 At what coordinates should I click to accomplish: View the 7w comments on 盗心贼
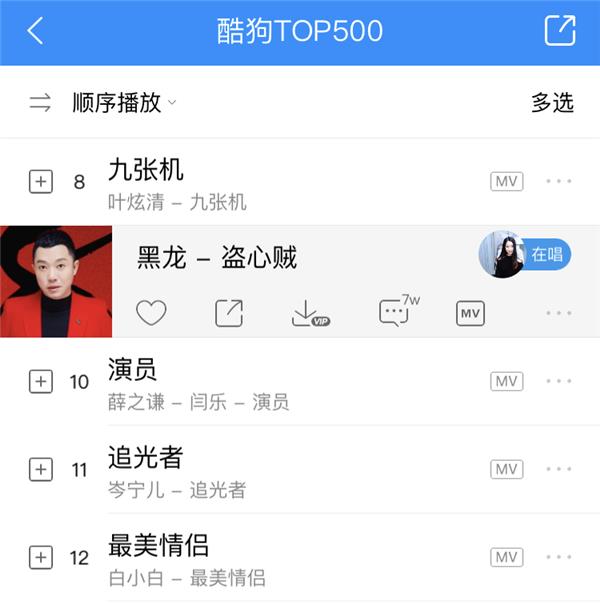(395, 312)
